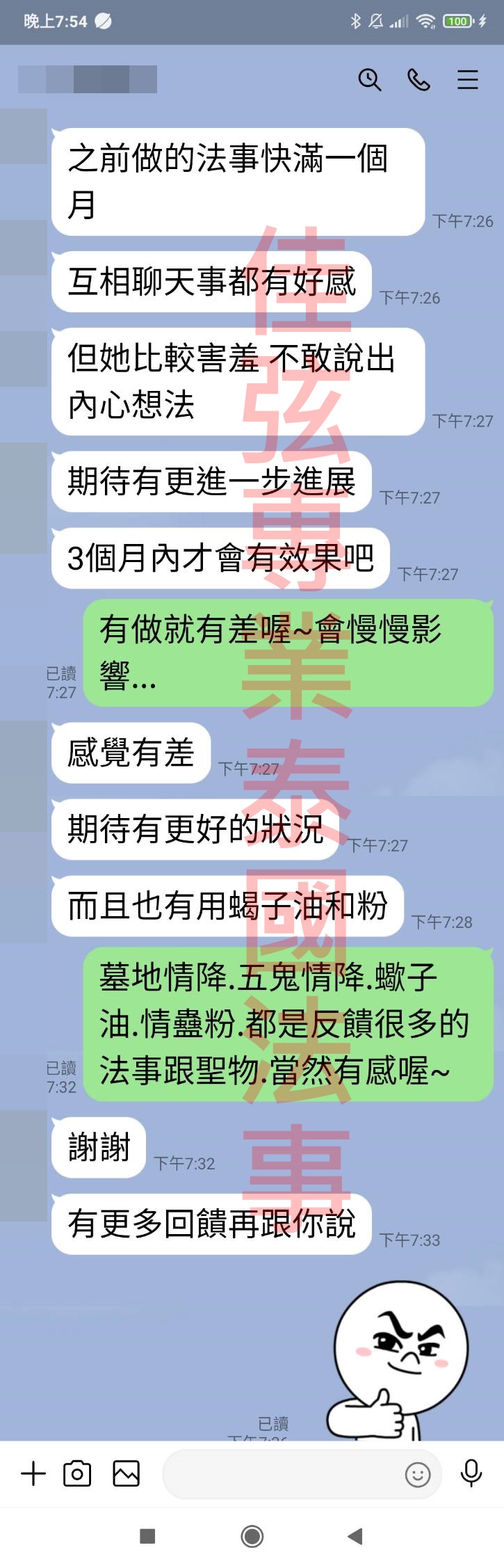Open the photo gallery picker
Screen dimensions: 504x1568
tap(126, 1473)
